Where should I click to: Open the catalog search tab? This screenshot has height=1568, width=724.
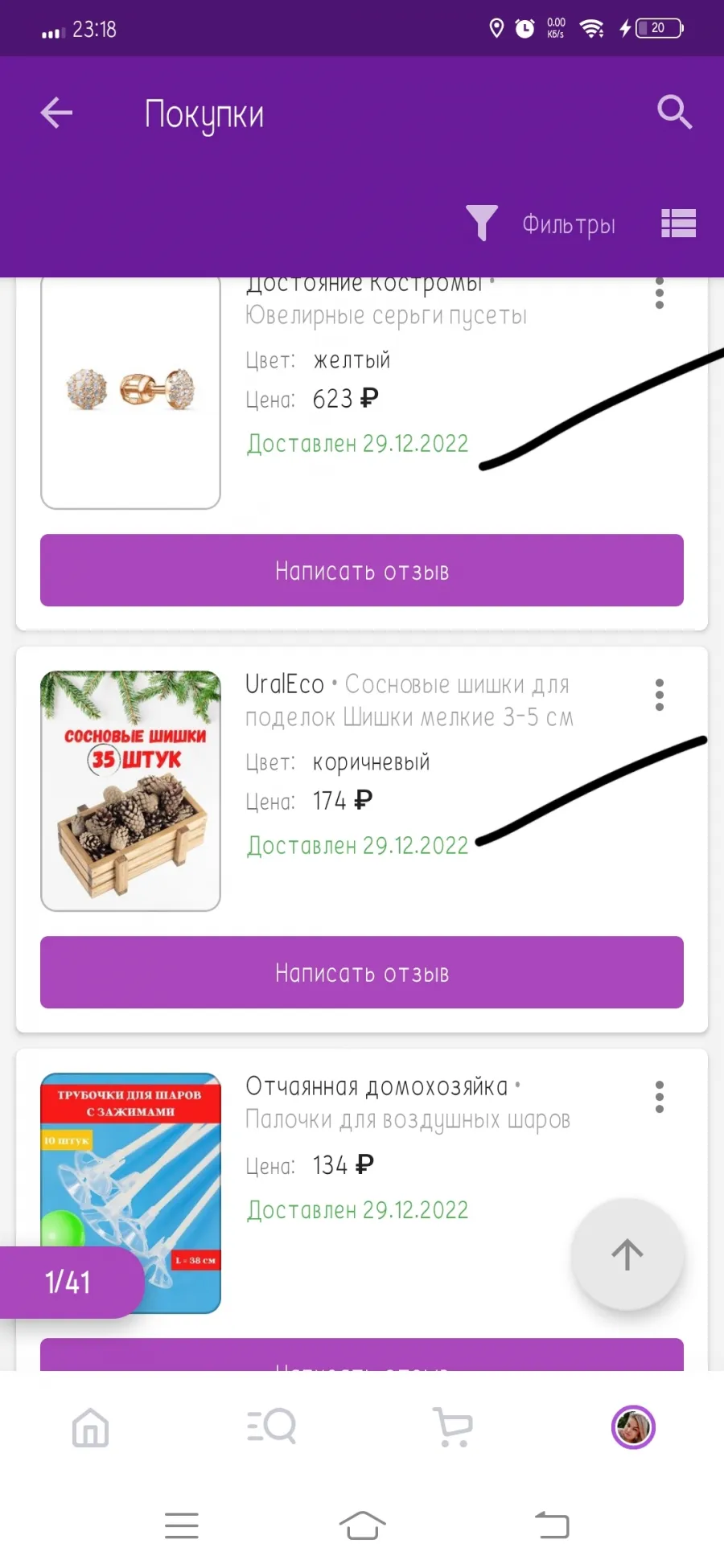pos(272,1427)
